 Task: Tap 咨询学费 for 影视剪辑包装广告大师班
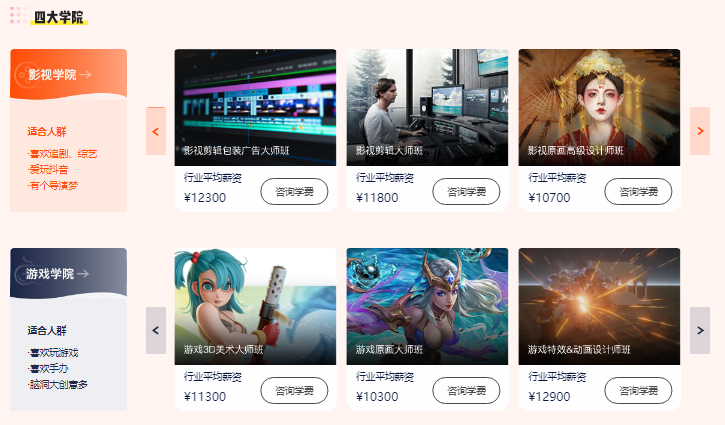pyautogui.click(x=294, y=191)
